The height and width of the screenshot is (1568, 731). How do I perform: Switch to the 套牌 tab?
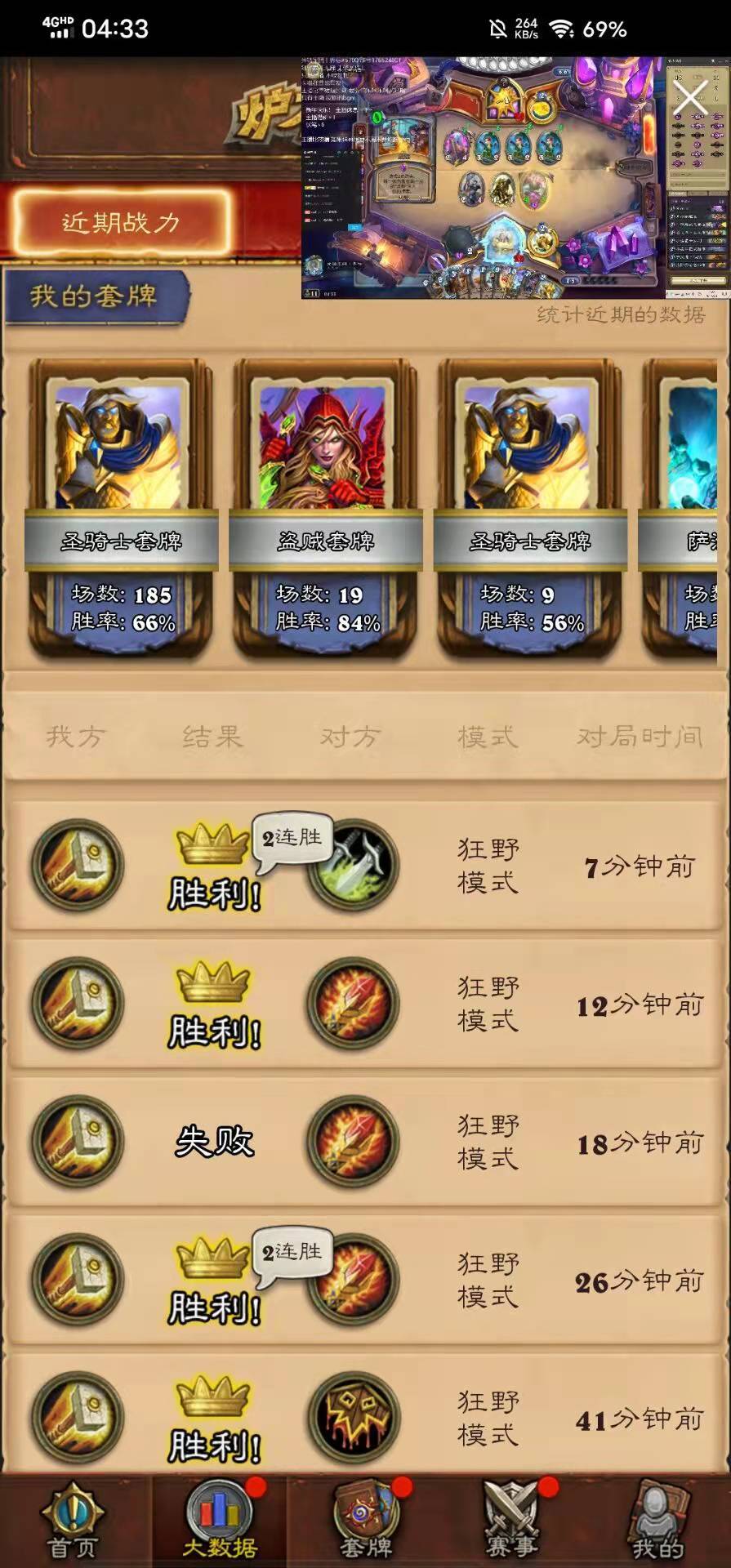[x=365, y=1521]
